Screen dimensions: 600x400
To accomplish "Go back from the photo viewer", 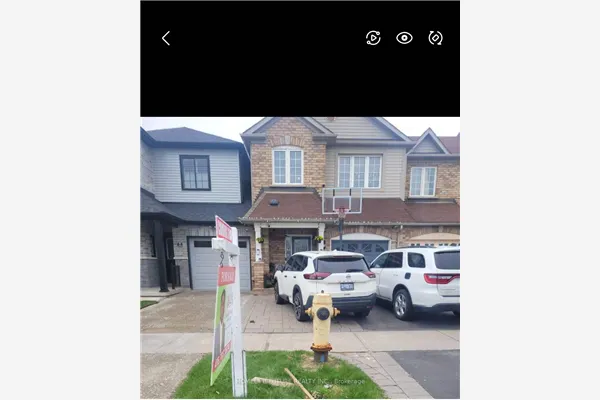I will [x=166, y=38].
